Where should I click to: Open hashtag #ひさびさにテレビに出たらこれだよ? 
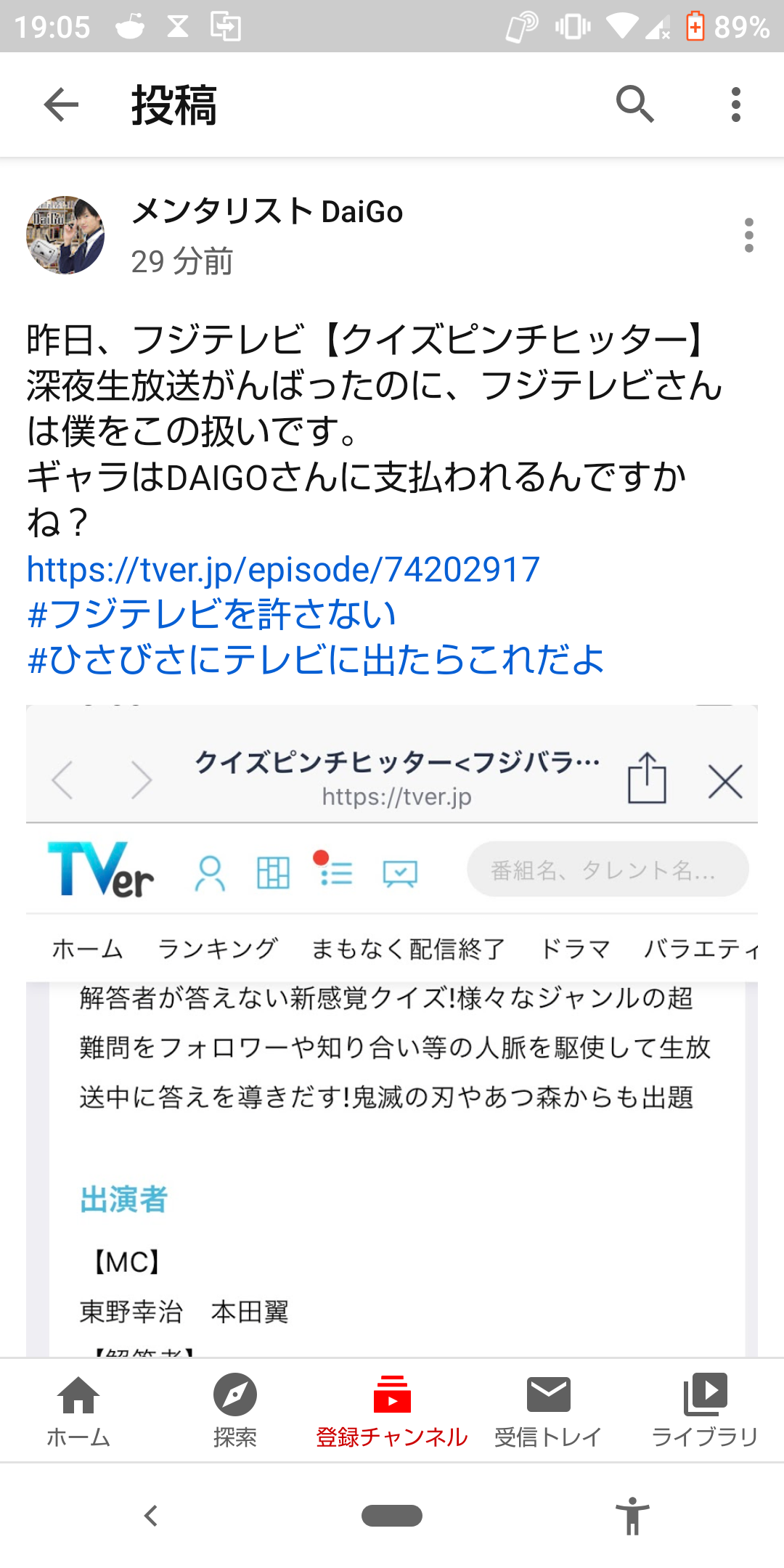click(315, 660)
